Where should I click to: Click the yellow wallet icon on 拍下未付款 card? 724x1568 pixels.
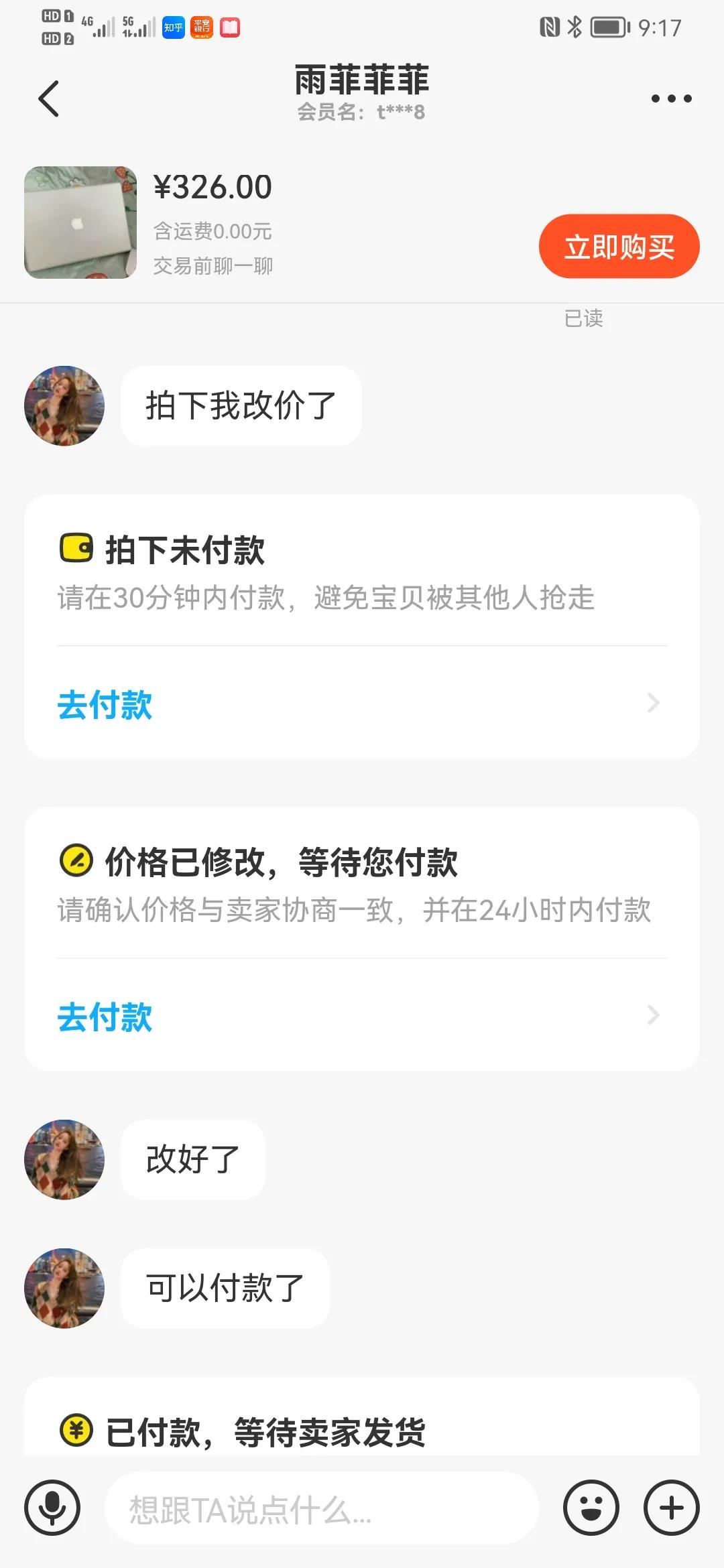click(76, 547)
